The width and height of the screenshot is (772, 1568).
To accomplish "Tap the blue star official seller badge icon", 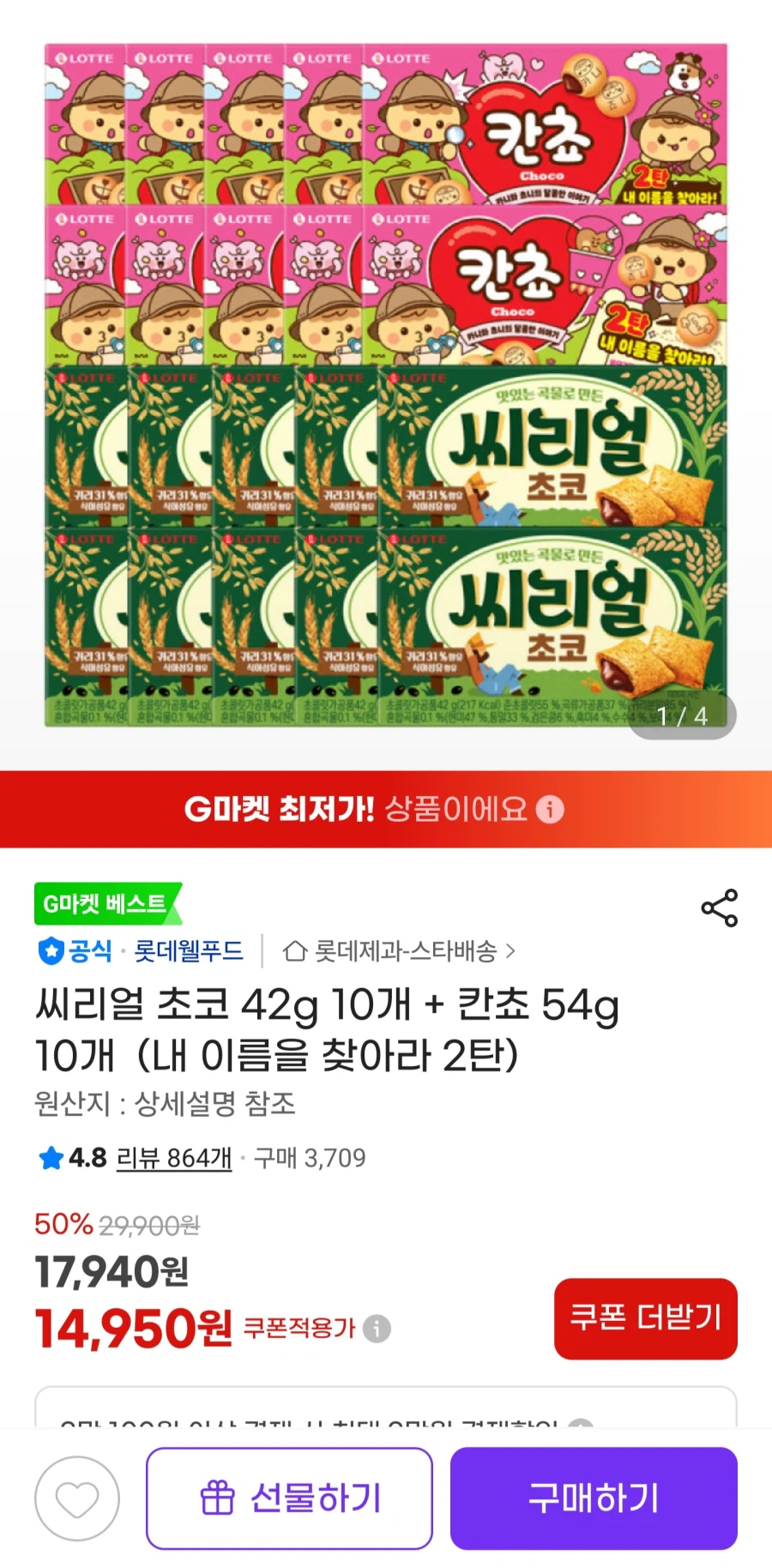I will pos(50,951).
